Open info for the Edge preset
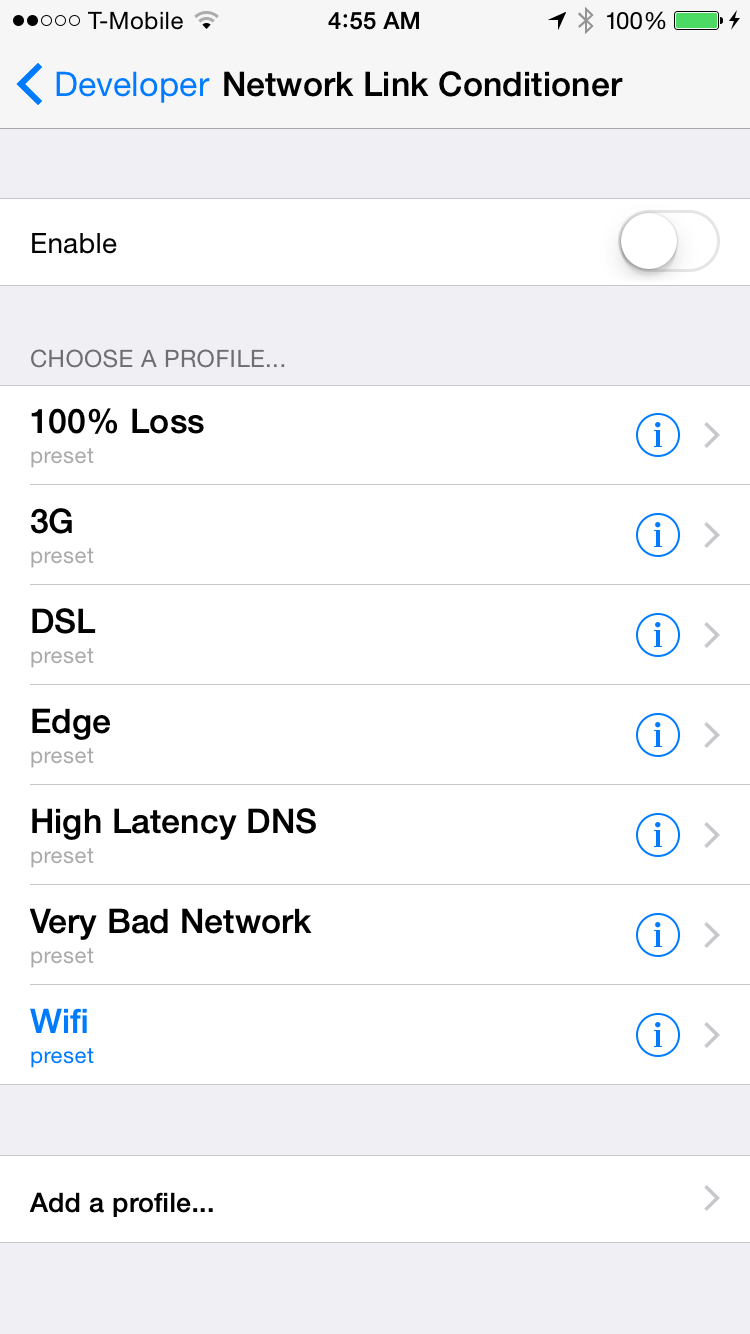The image size is (750, 1334). (657, 735)
